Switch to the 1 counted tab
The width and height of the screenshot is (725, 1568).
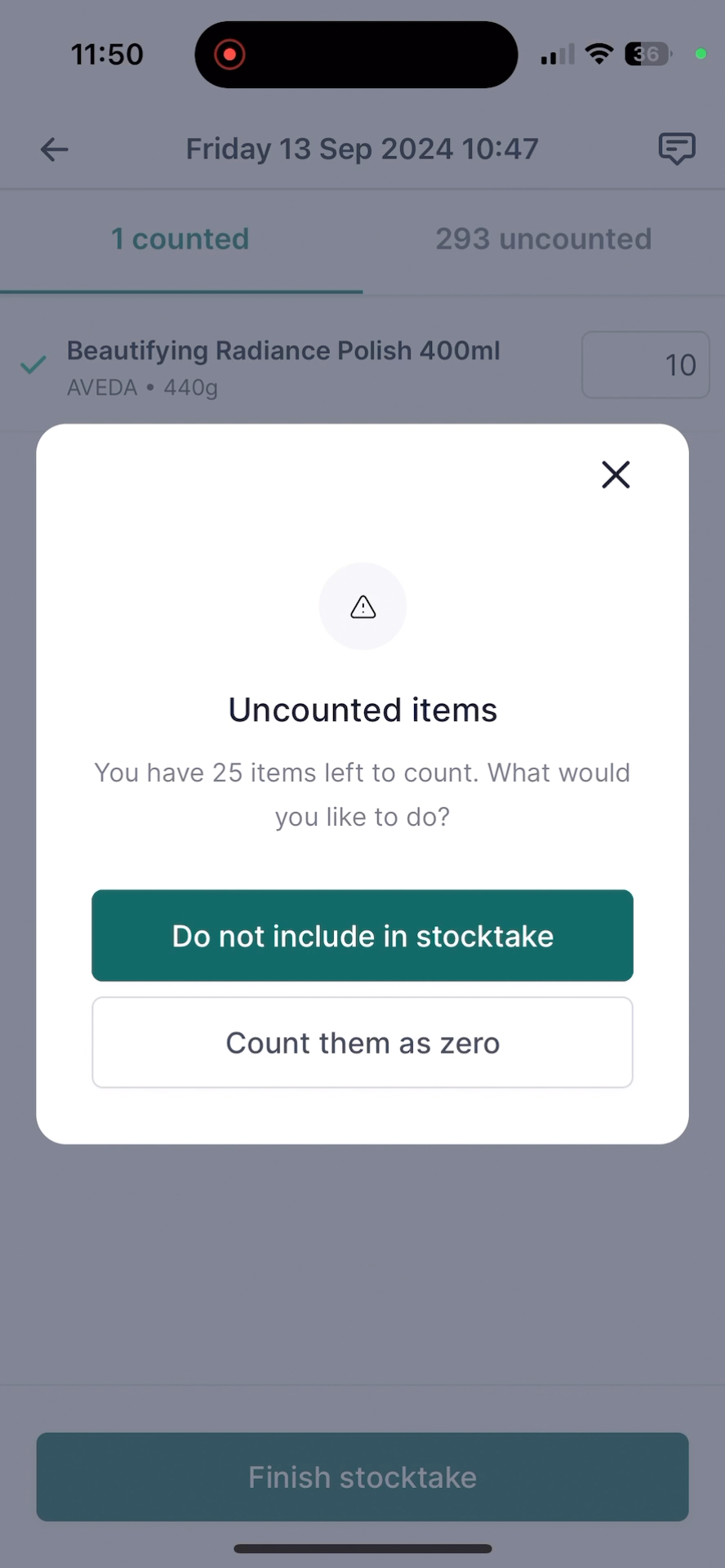180,239
